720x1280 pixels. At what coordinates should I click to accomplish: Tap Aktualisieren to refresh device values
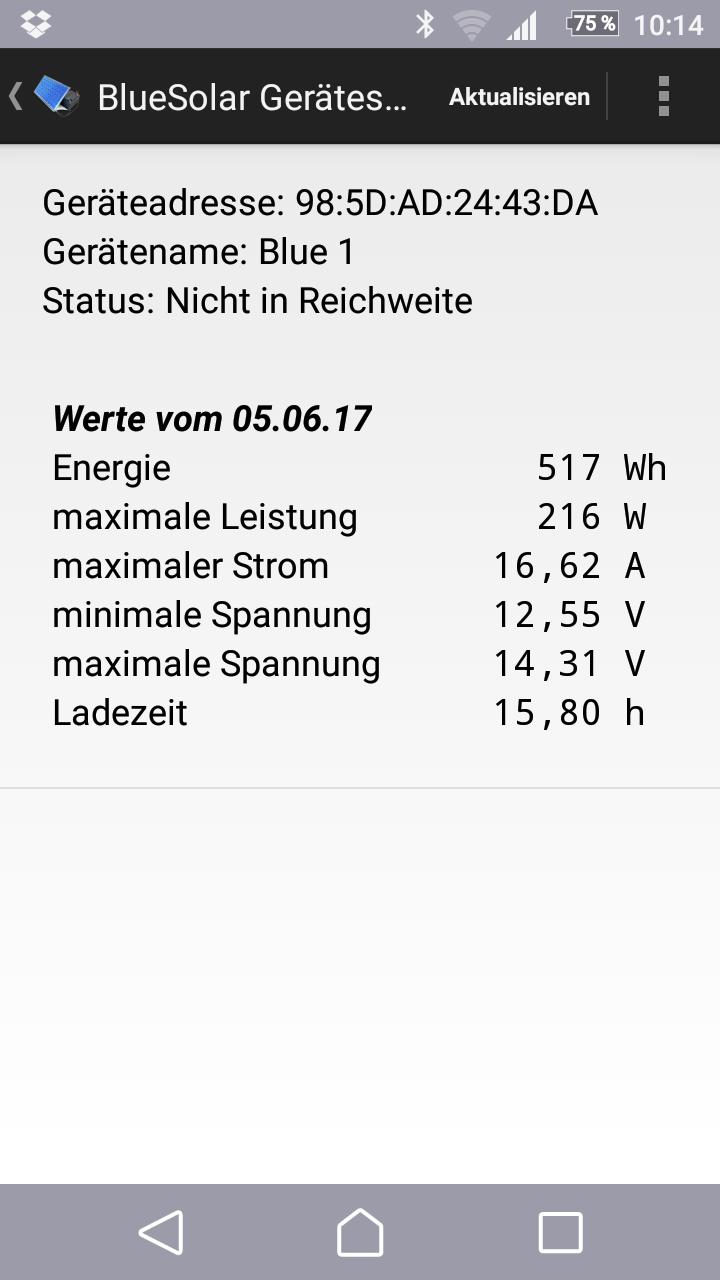[x=520, y=97]
